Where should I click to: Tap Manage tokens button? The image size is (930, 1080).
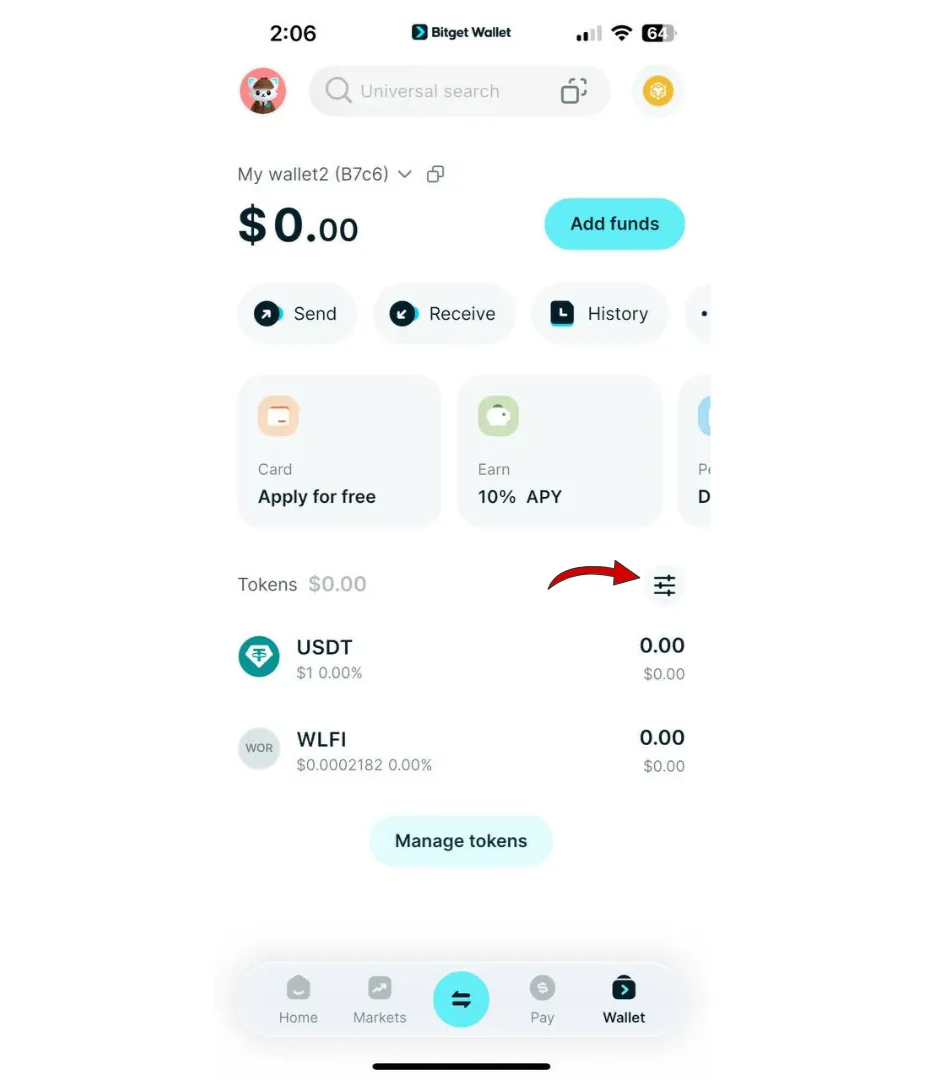click(x=461, y=841)
